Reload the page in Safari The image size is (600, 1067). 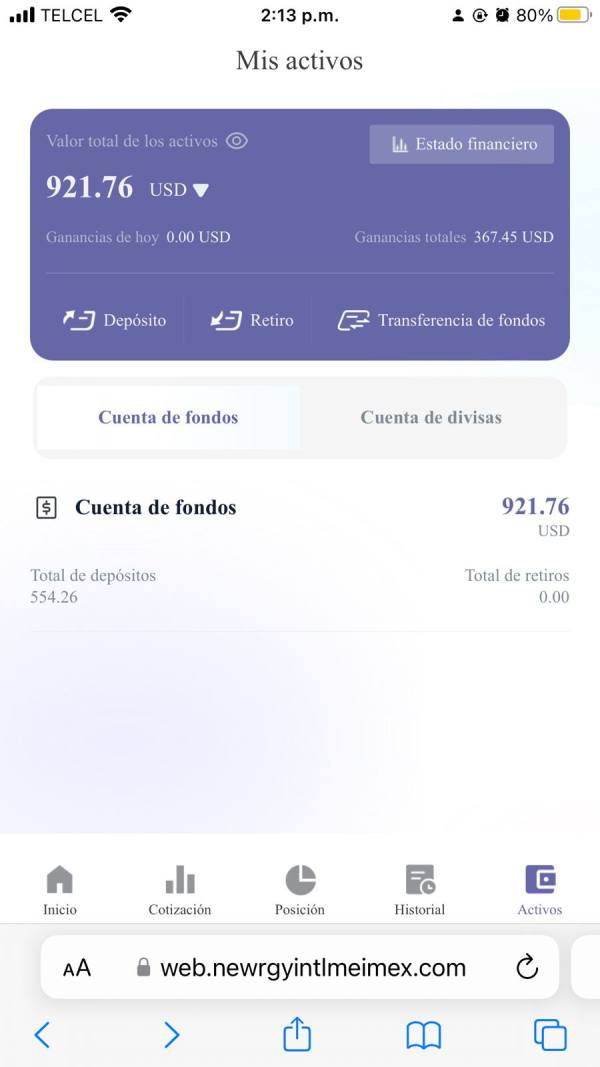point(527,967)
